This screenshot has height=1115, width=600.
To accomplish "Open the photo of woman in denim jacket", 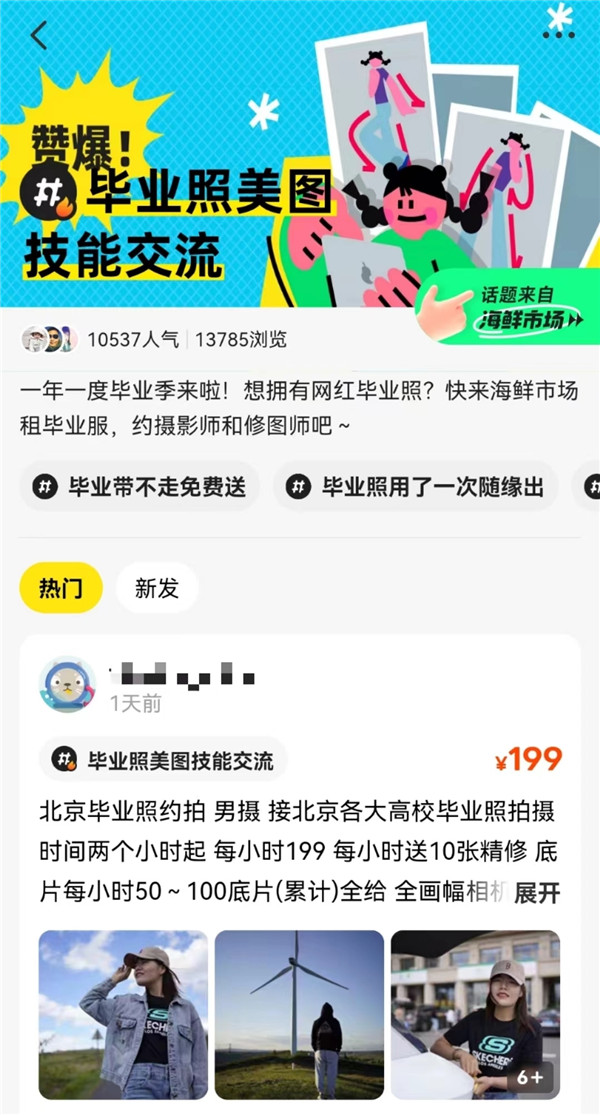I will (x=124, y=1015).
